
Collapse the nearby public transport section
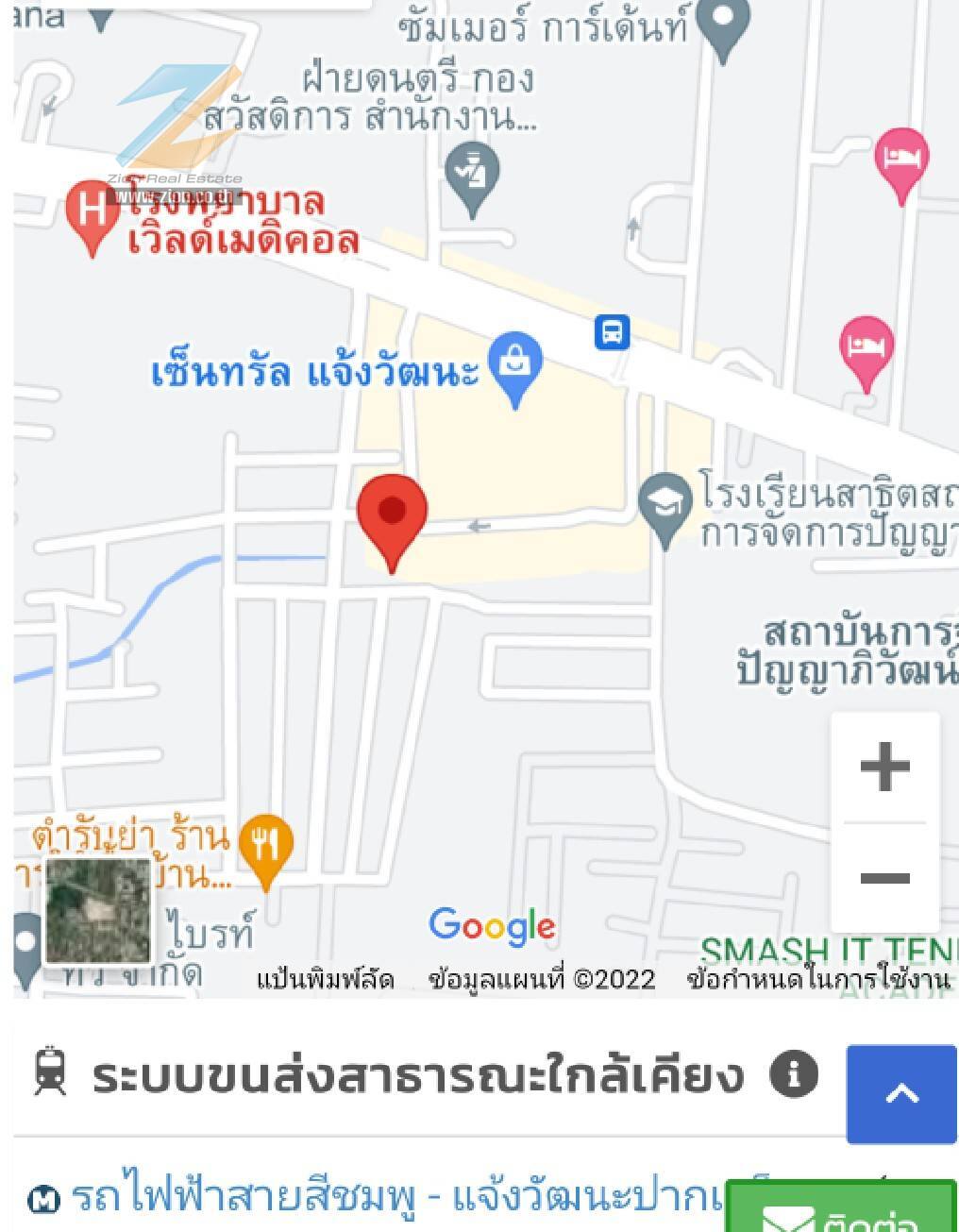pyautogui.click(x=901, y=1093)
